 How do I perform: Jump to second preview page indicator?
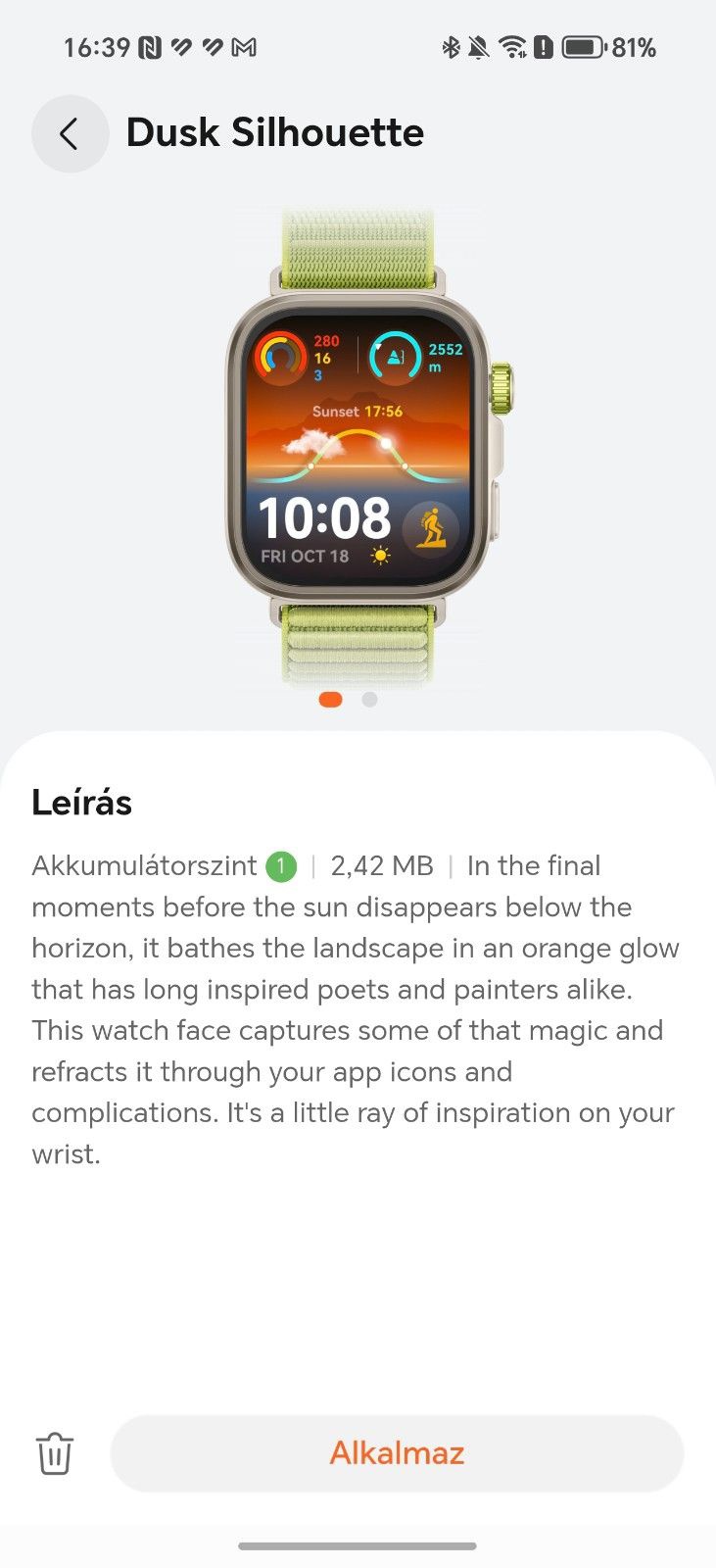(369, 700)
